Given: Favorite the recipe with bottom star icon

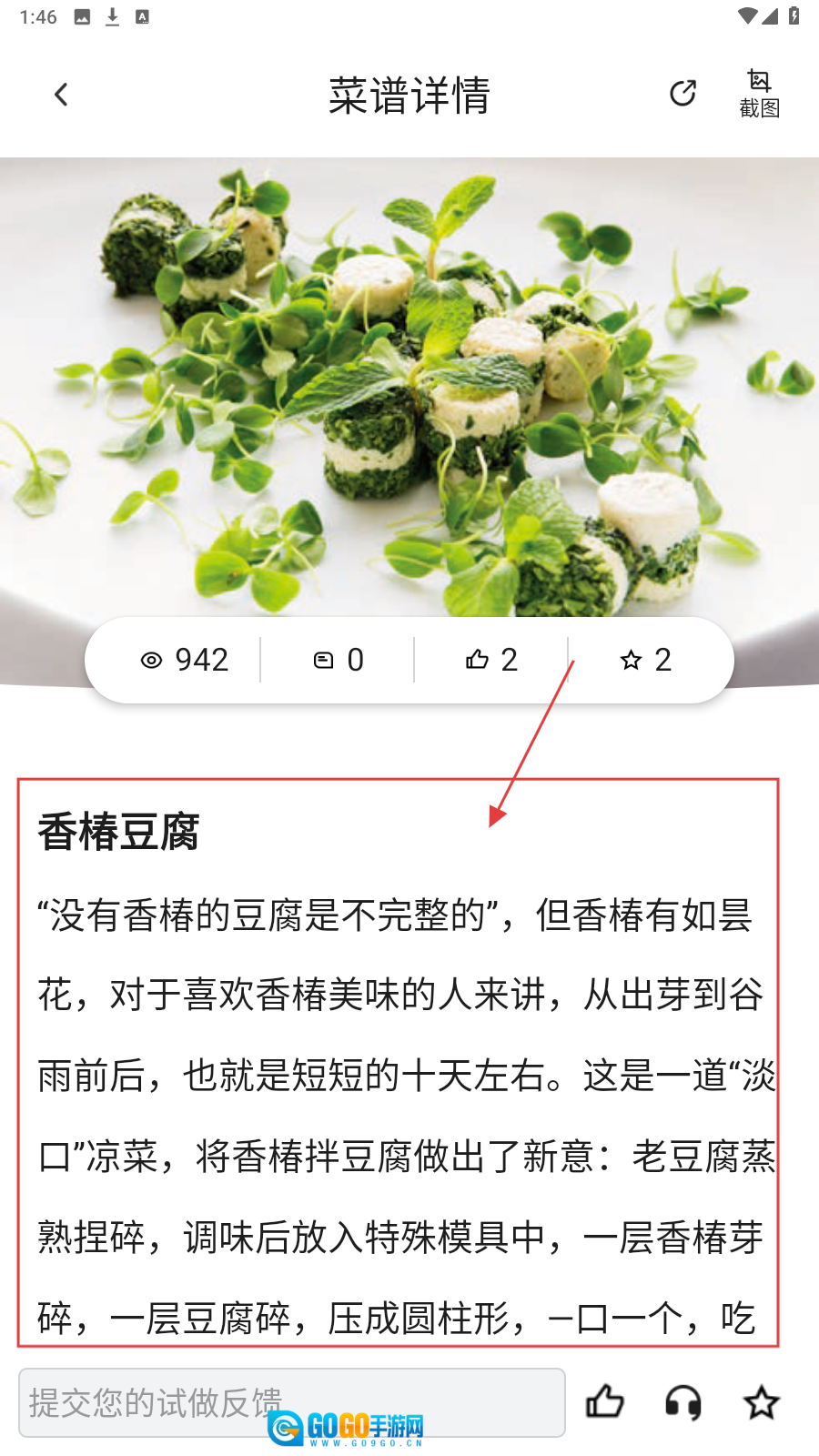Looking at the screenshot, I should 761,1402.
